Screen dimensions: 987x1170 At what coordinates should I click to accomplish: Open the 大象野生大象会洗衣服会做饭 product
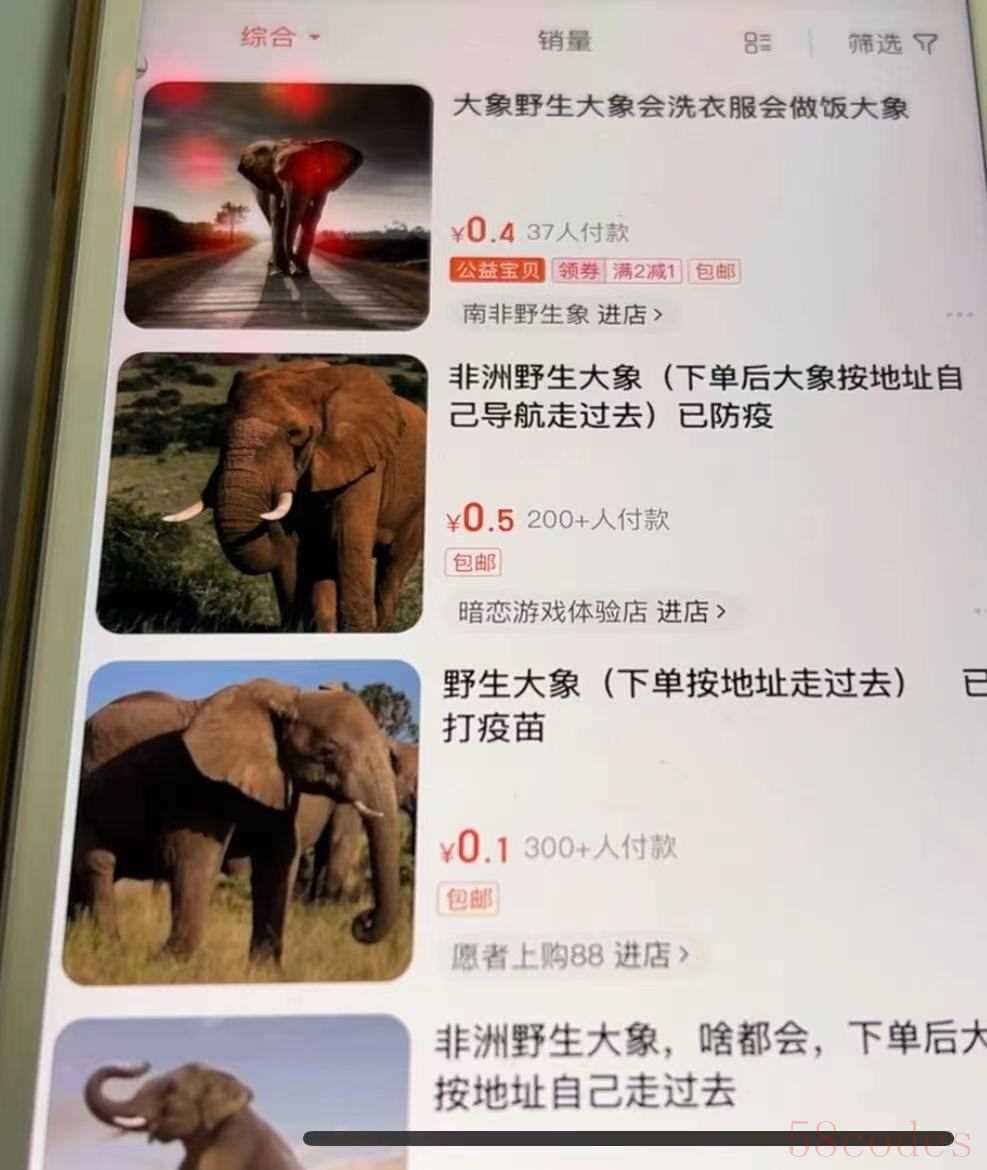(680, 106)
